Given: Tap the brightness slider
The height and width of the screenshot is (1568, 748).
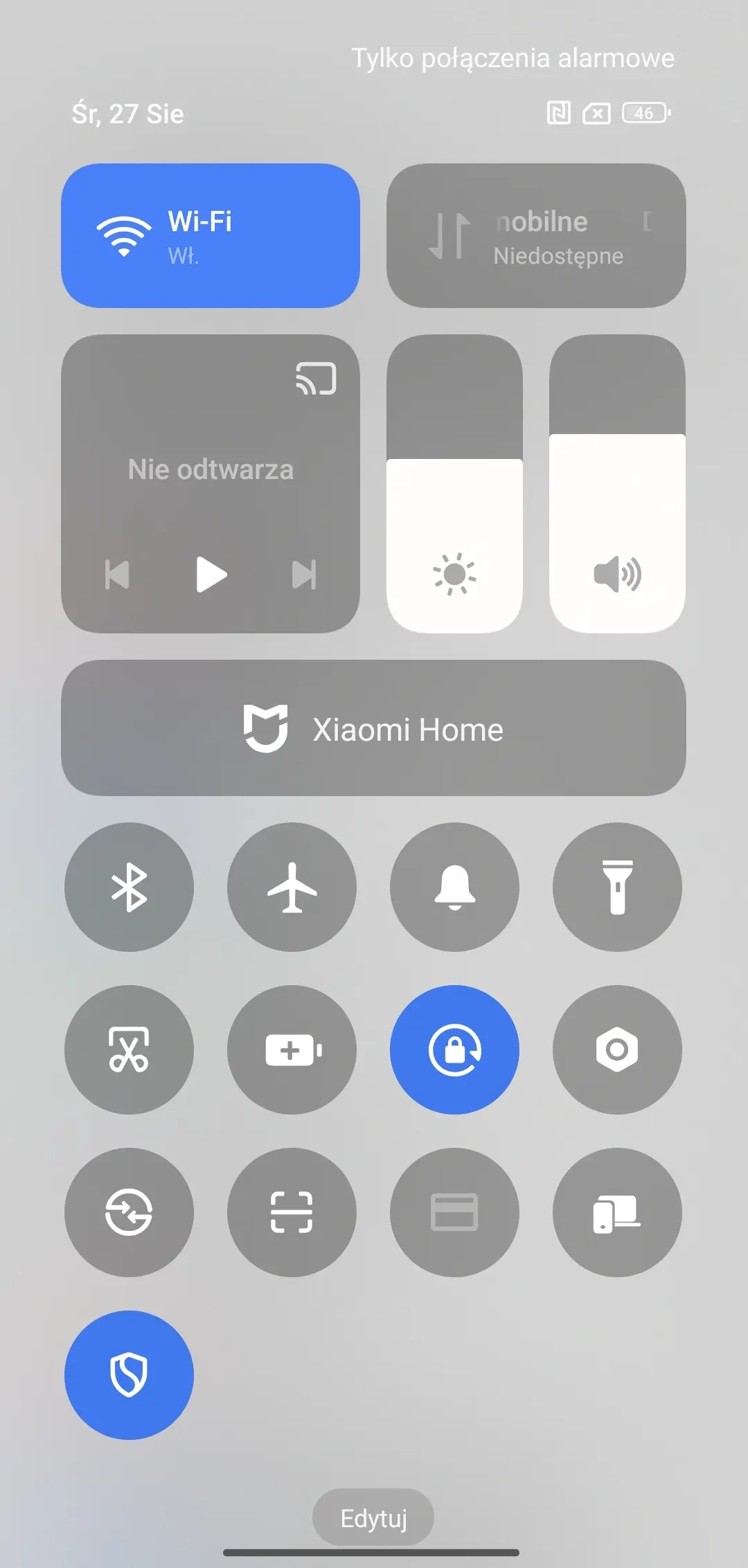Looking at the screenshot, I should click(x=454, y=485).
